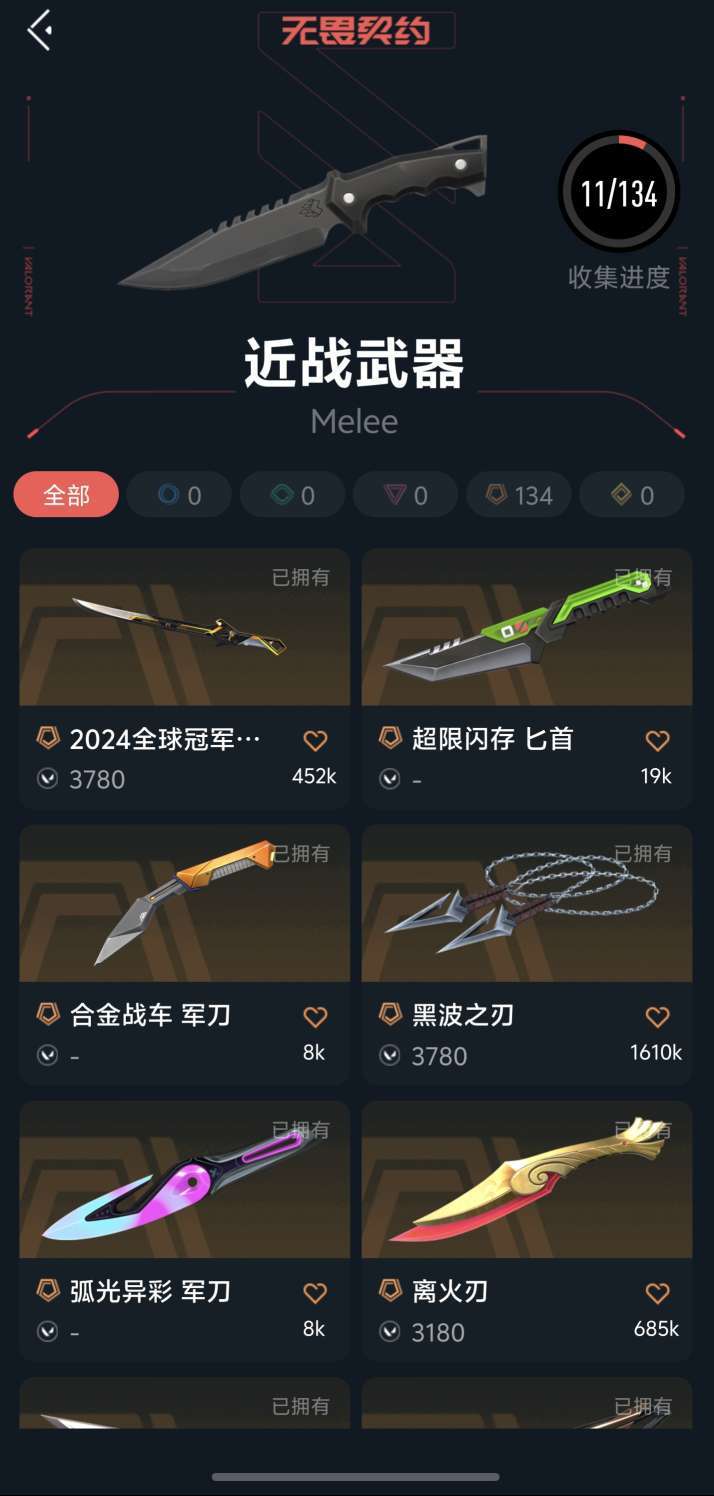Go back using the top-left arrow
The image size is (714, 1496).
[40, 30]
